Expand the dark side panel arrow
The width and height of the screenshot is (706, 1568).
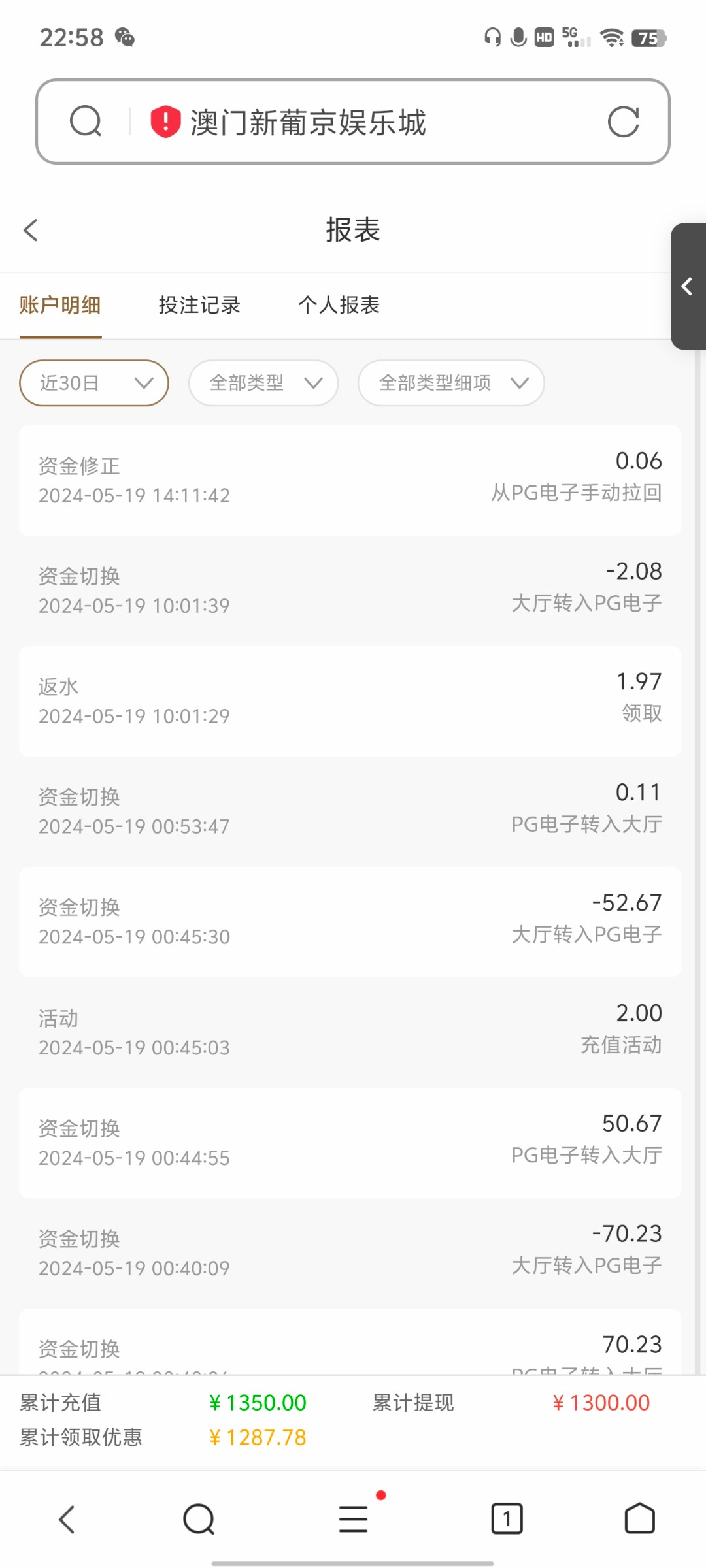tap(687, 286)
